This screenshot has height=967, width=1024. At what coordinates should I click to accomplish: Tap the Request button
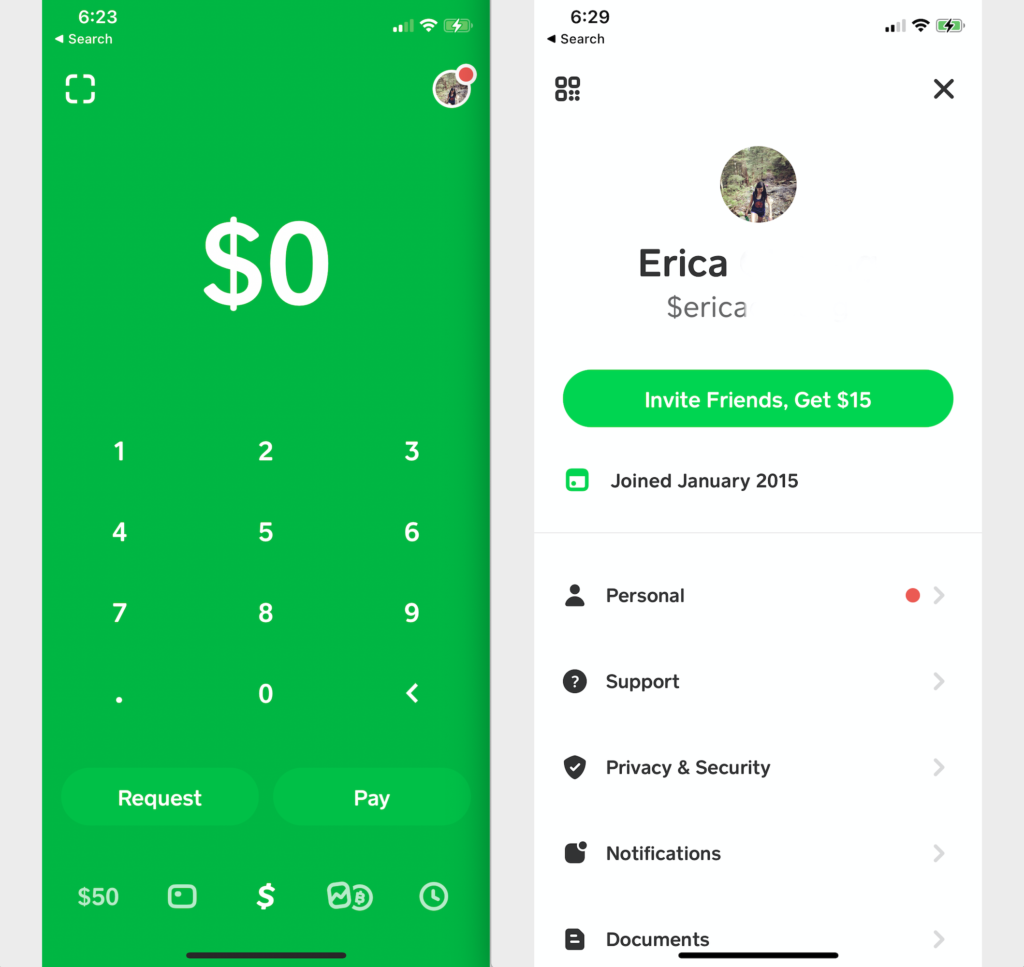(160, 798)
